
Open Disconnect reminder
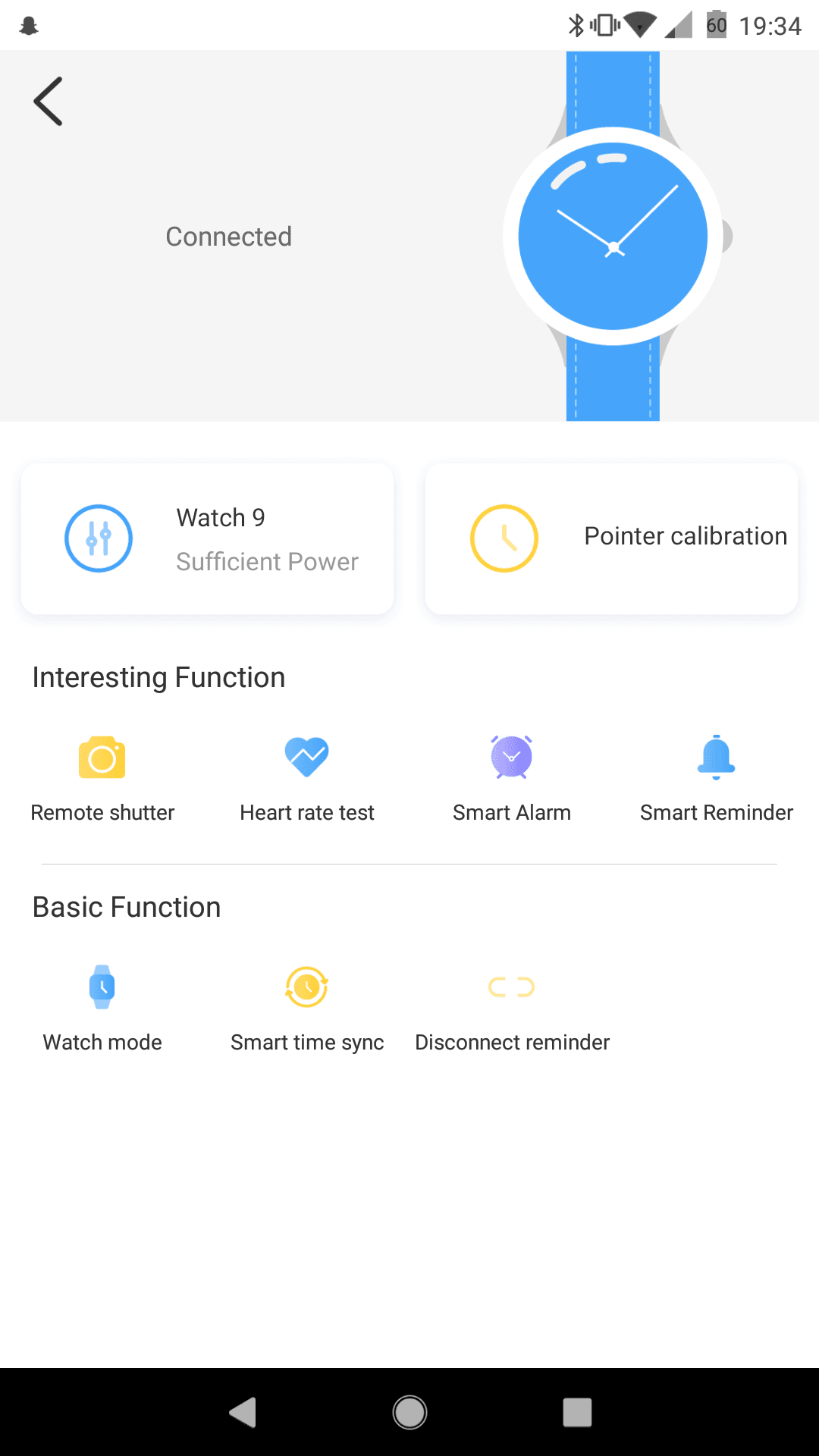coord(512,1009)
